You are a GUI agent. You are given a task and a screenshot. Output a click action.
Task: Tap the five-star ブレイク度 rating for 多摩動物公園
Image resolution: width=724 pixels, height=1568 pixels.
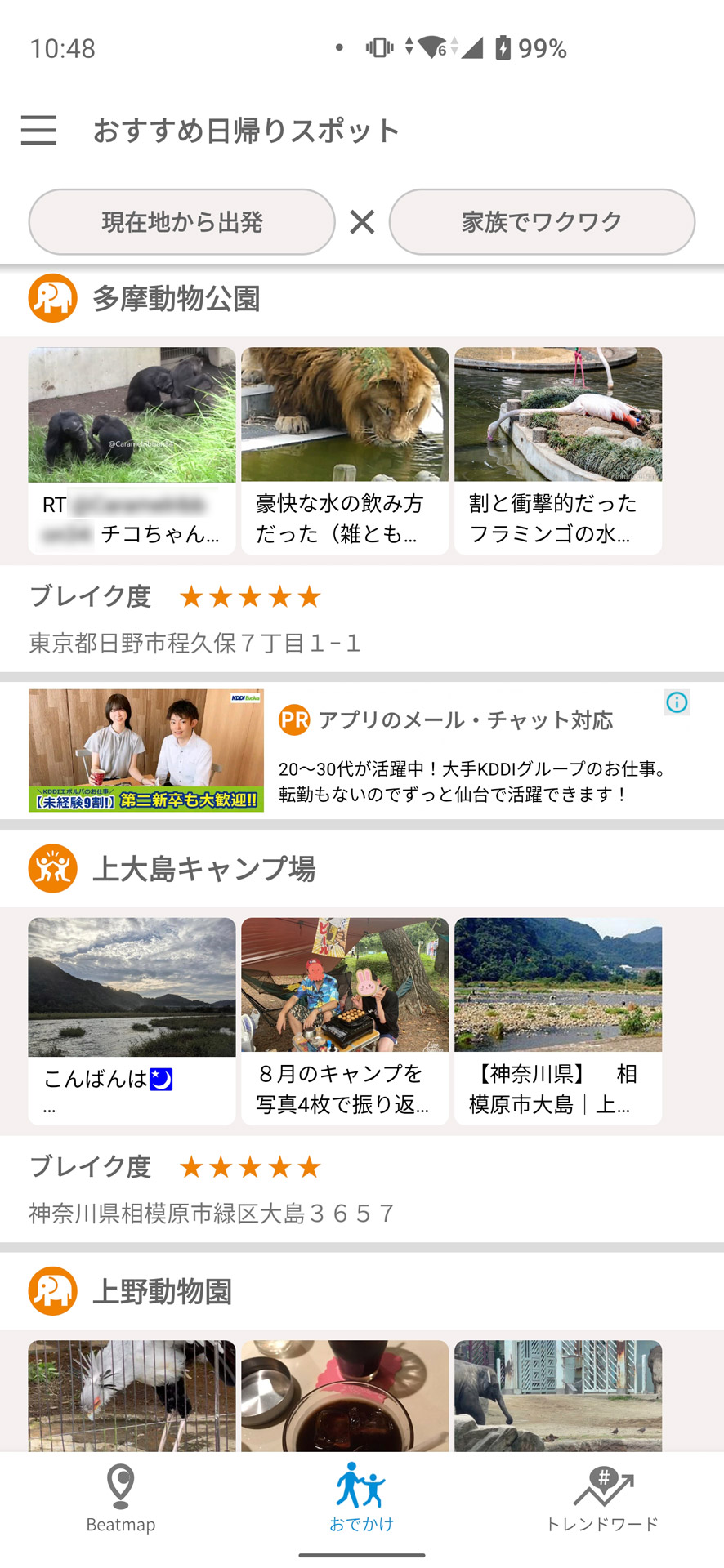[249, 596]
